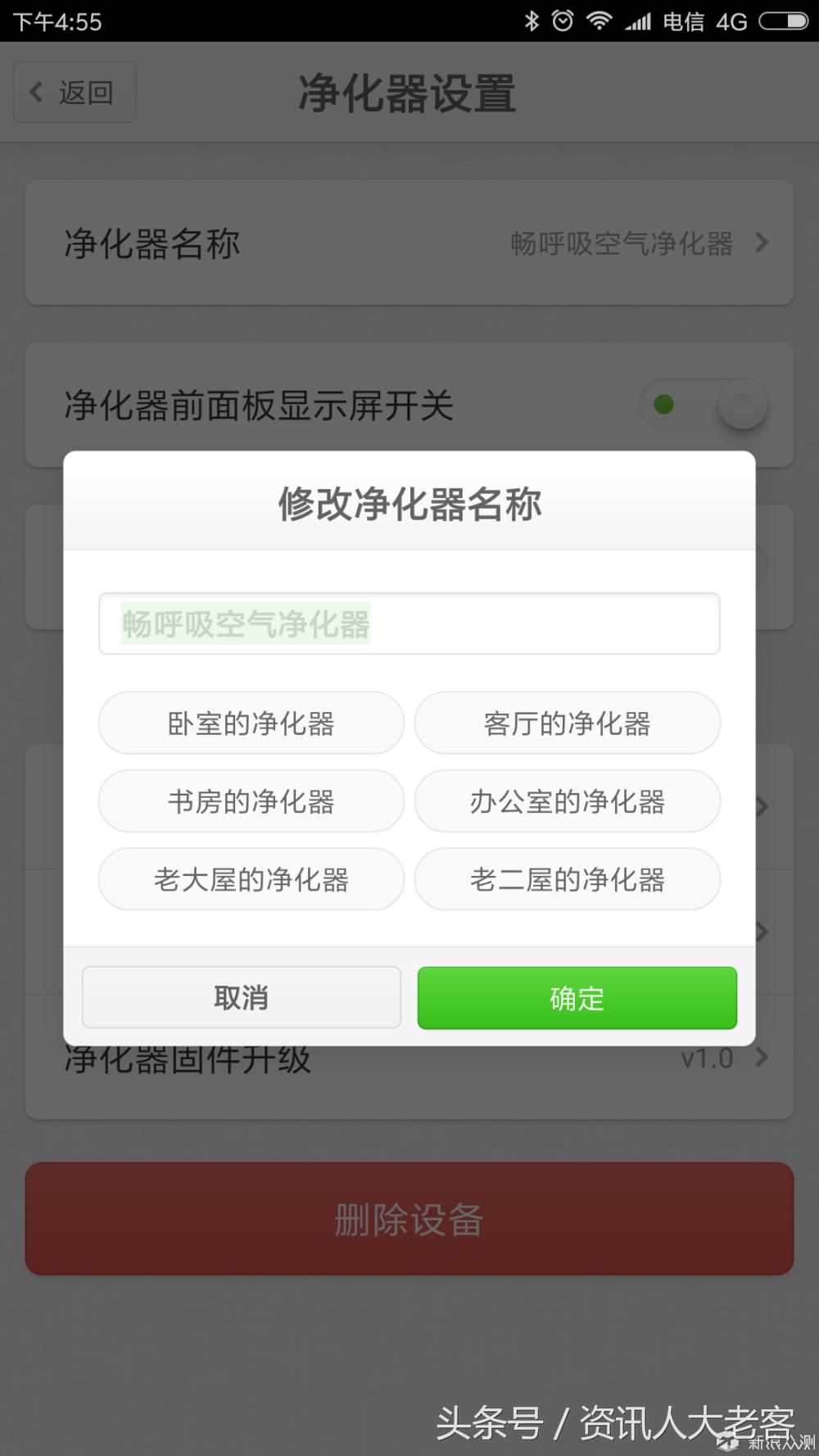Viewport: 819px width, 1456px height.
Task: Confirm the name change with 确定
Action: (576, 998)
